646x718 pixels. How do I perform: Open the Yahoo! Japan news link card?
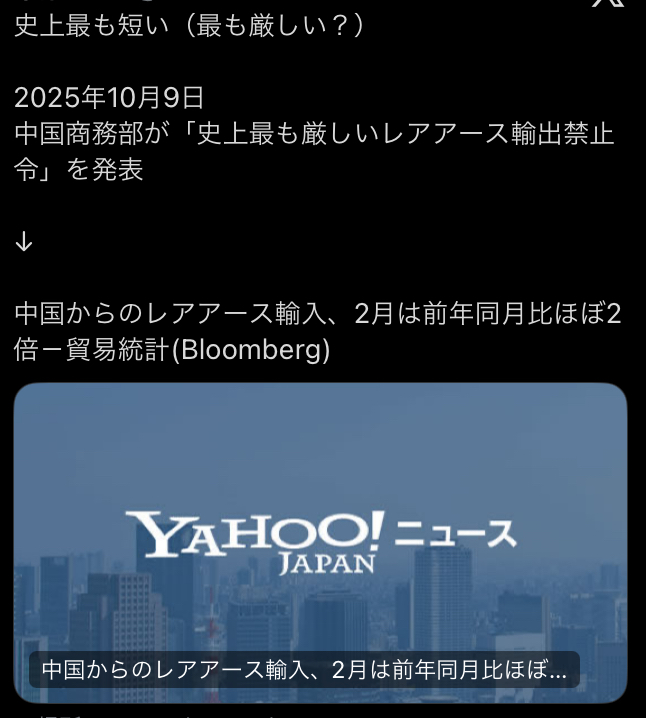[x=320, y=540]
